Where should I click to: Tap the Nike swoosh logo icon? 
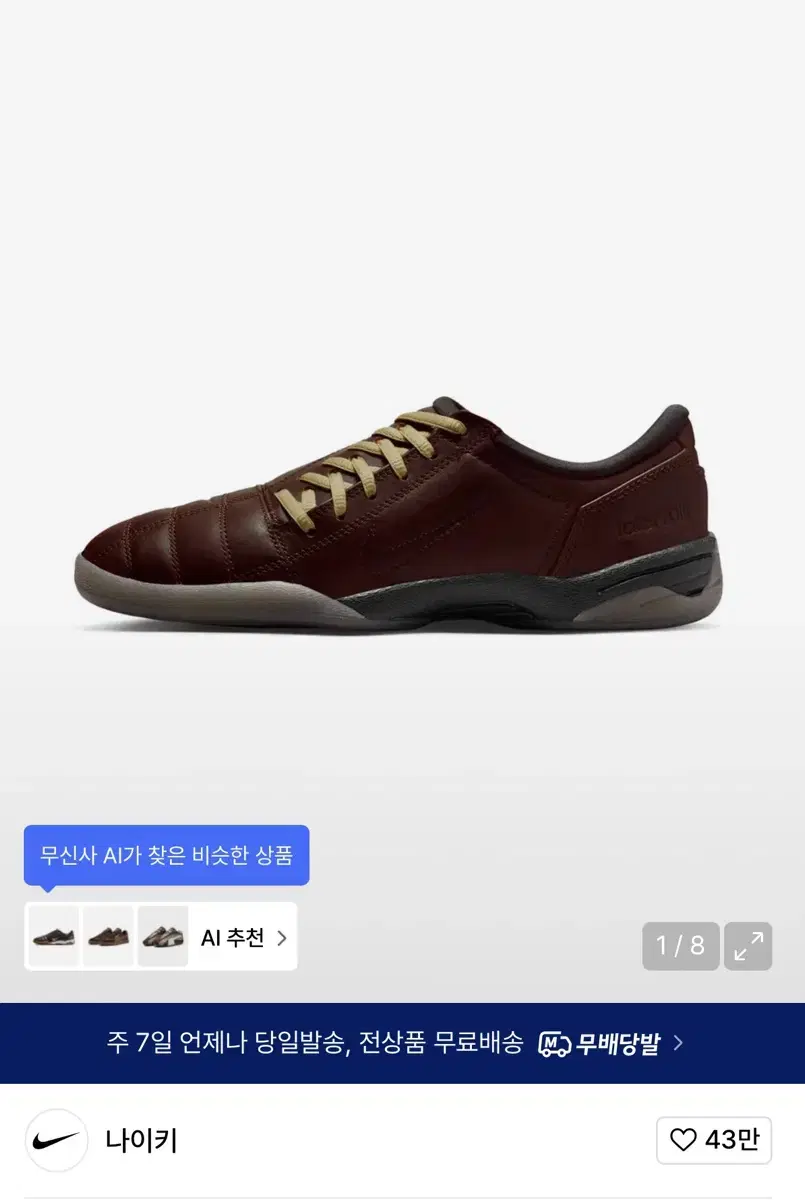[x=56, y=1141]
